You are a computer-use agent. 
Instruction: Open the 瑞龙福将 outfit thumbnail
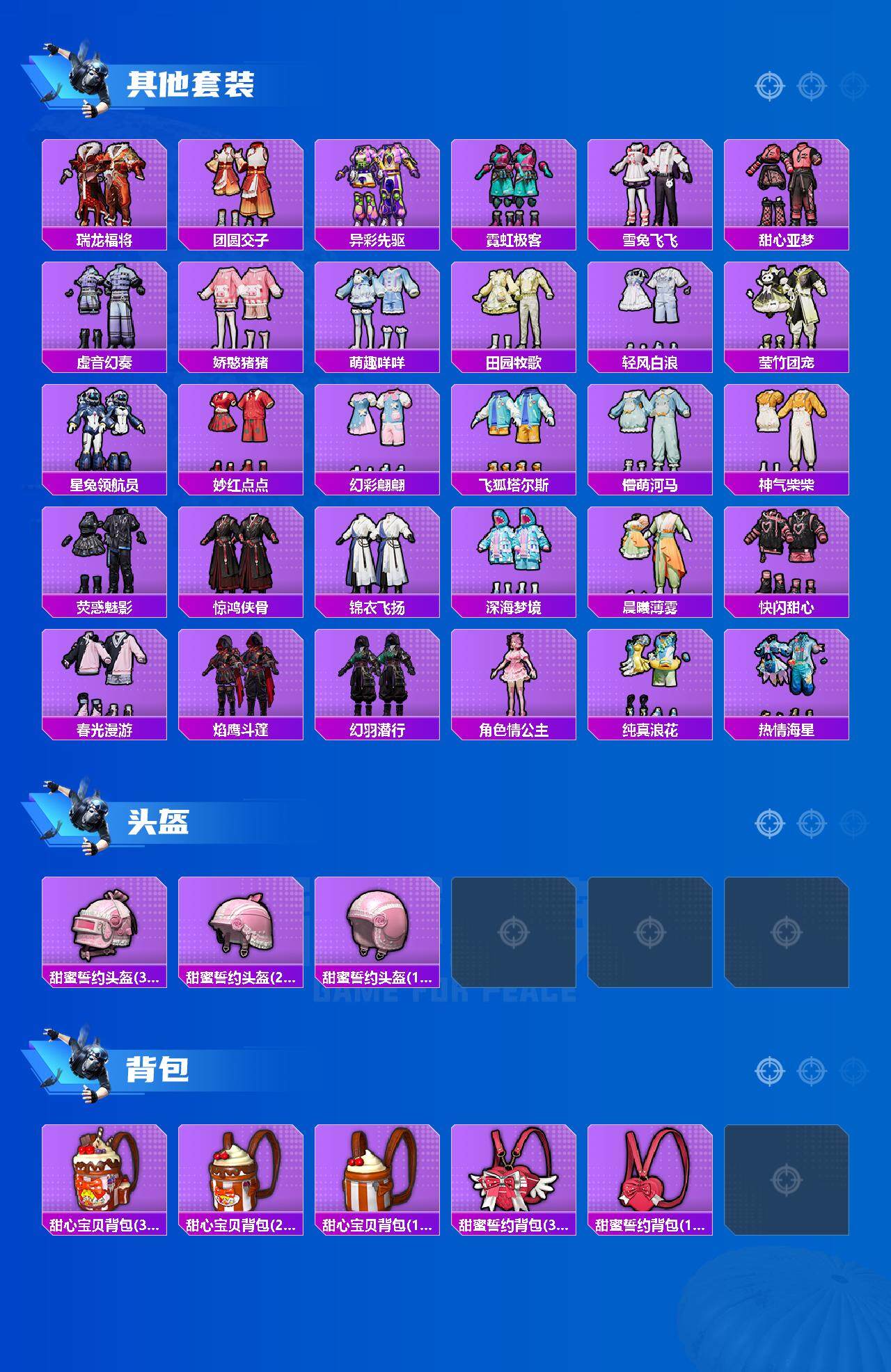[104, 186]
